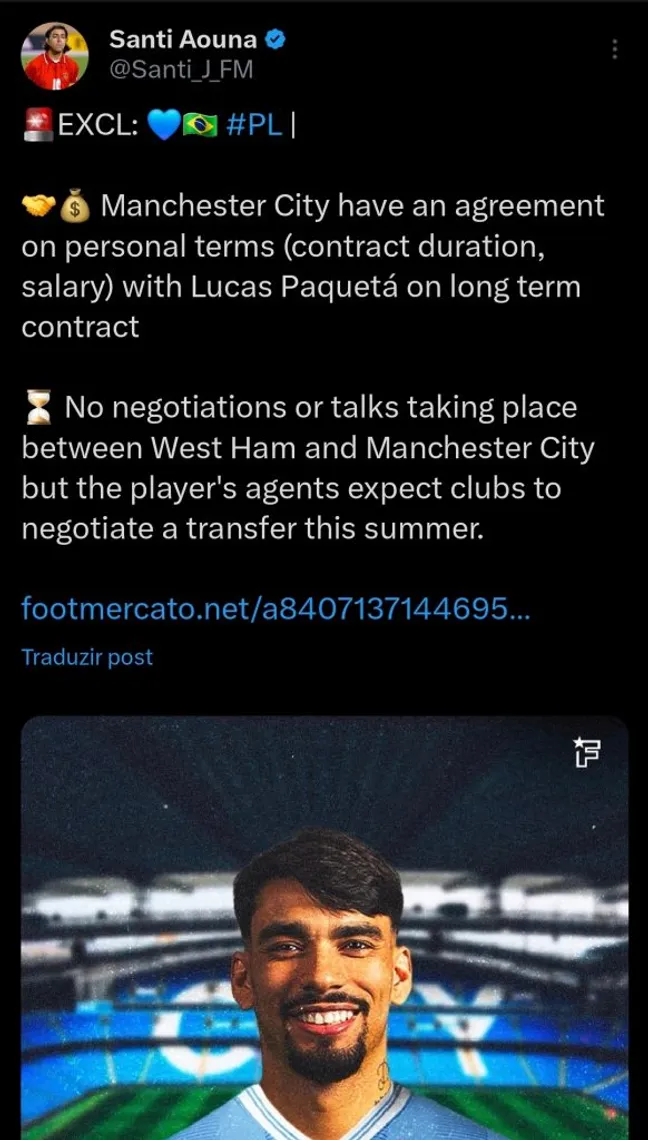648x1140 pixels.
Task: Open the @Santi_J_FM account name
Action: pyautogui.click(x=180, y=71)
